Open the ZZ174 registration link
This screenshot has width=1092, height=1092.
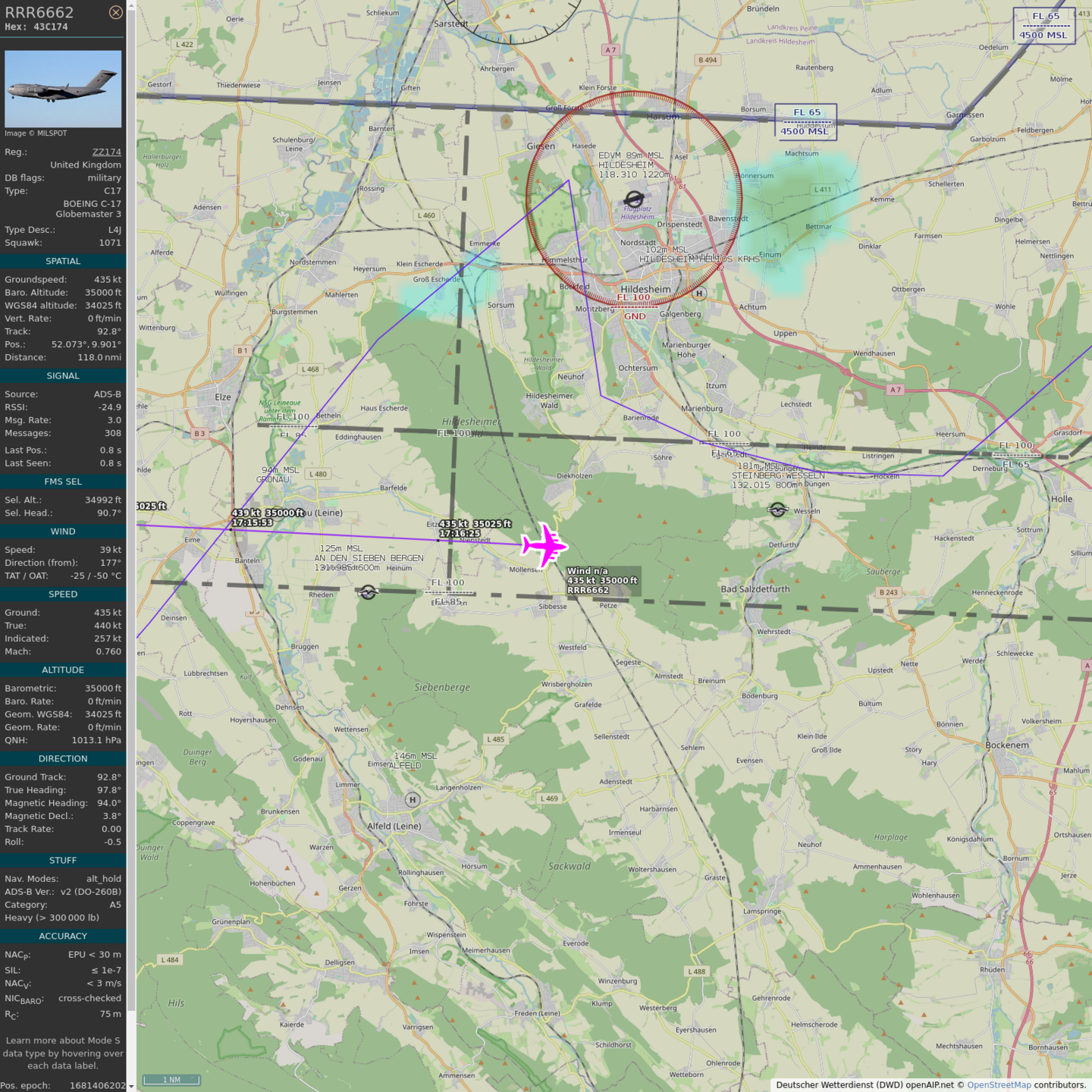coord(106,152)
